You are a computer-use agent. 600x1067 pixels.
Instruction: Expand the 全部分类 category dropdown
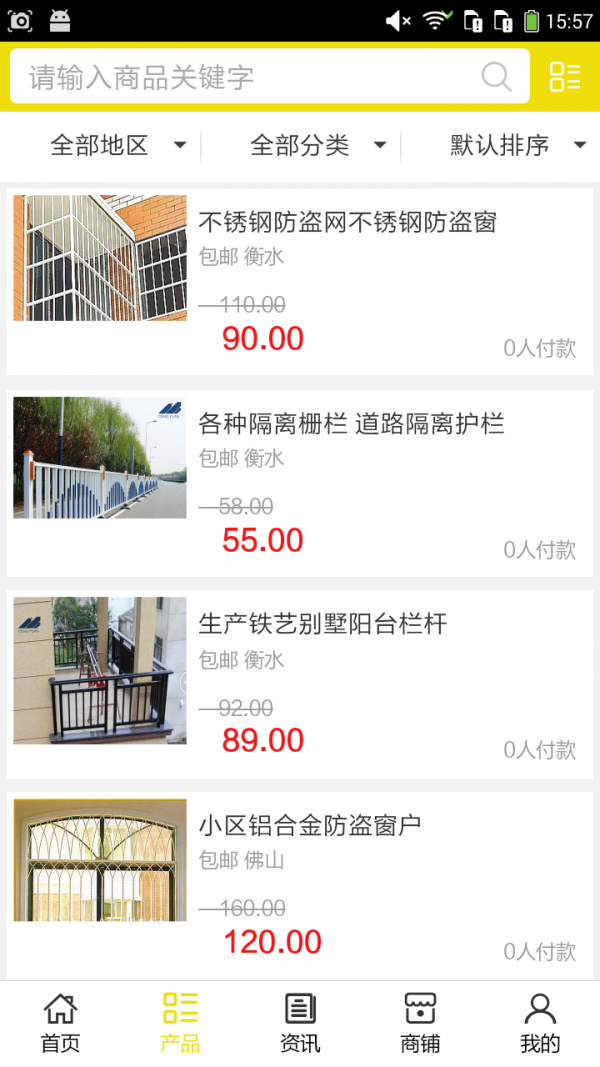[x=318, y=146]
